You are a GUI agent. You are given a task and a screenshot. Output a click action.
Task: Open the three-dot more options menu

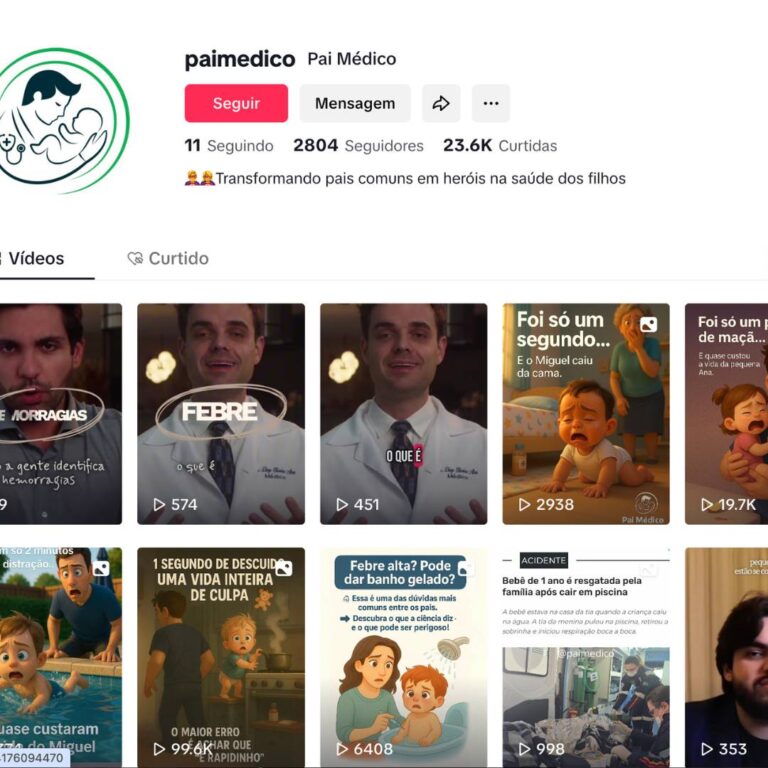490,103
